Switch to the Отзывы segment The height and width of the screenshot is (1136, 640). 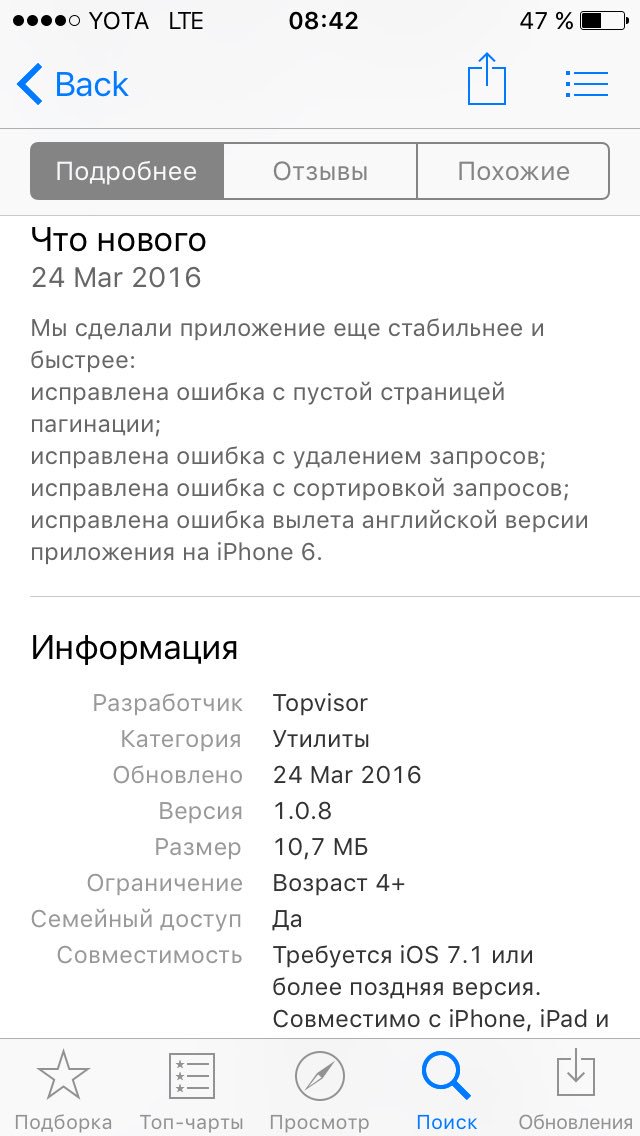click(x=320, y=171)
